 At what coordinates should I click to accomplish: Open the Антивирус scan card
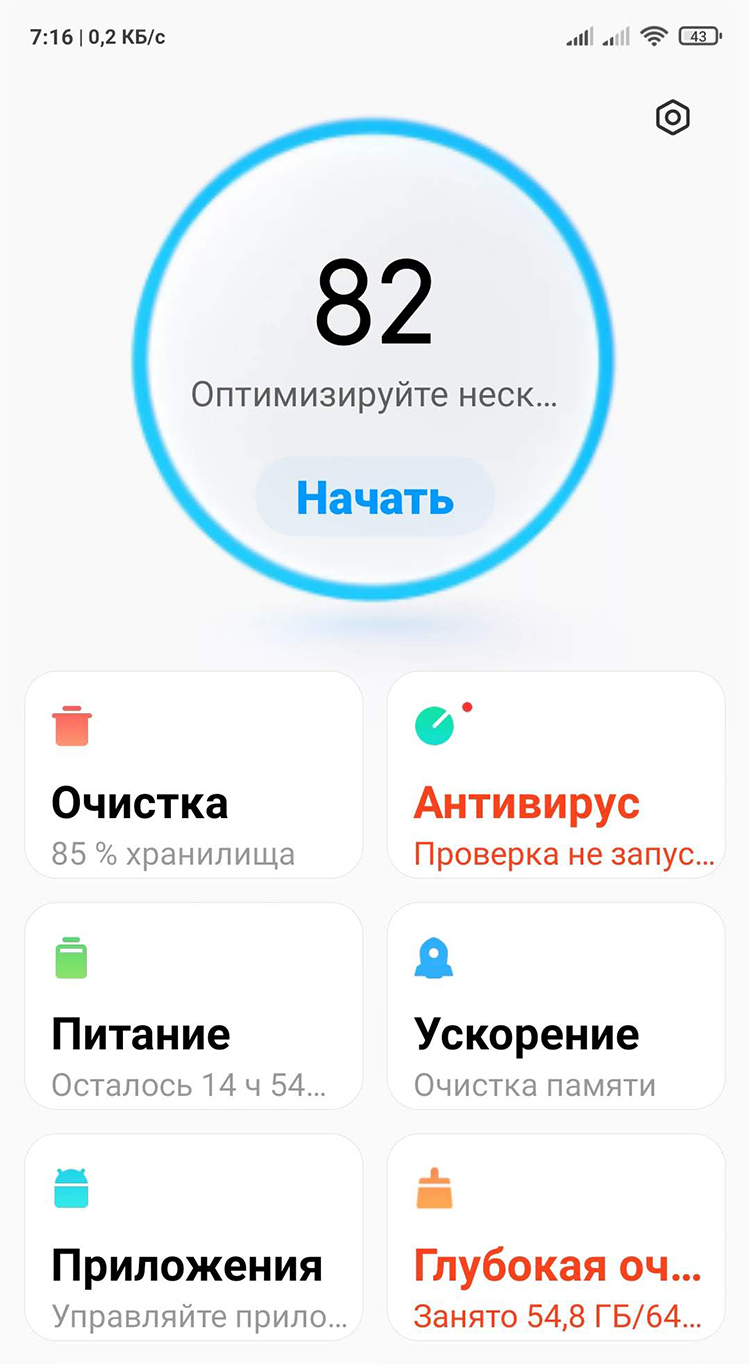(556, 775)
